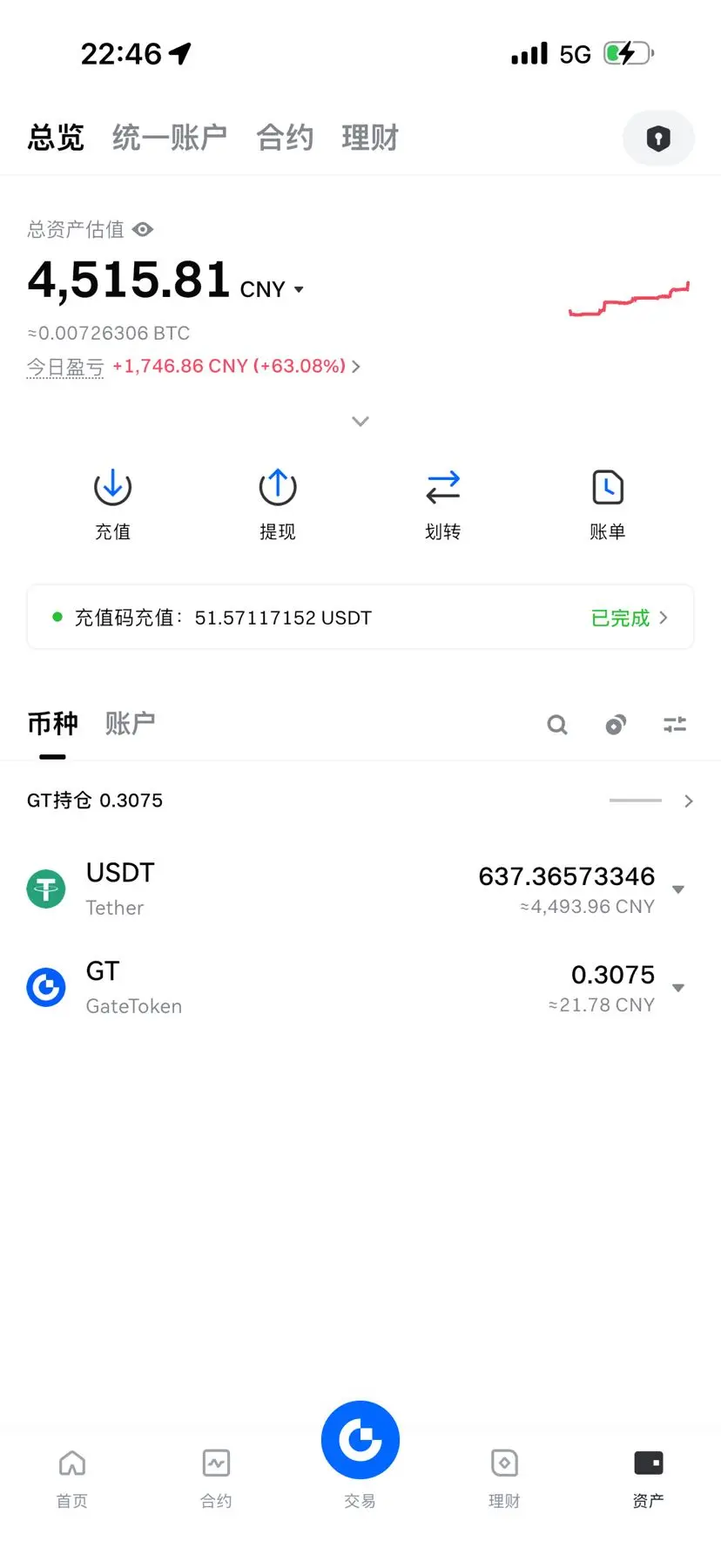
Task: Expand the USDT Tether asset row
Action: (360, 889)
